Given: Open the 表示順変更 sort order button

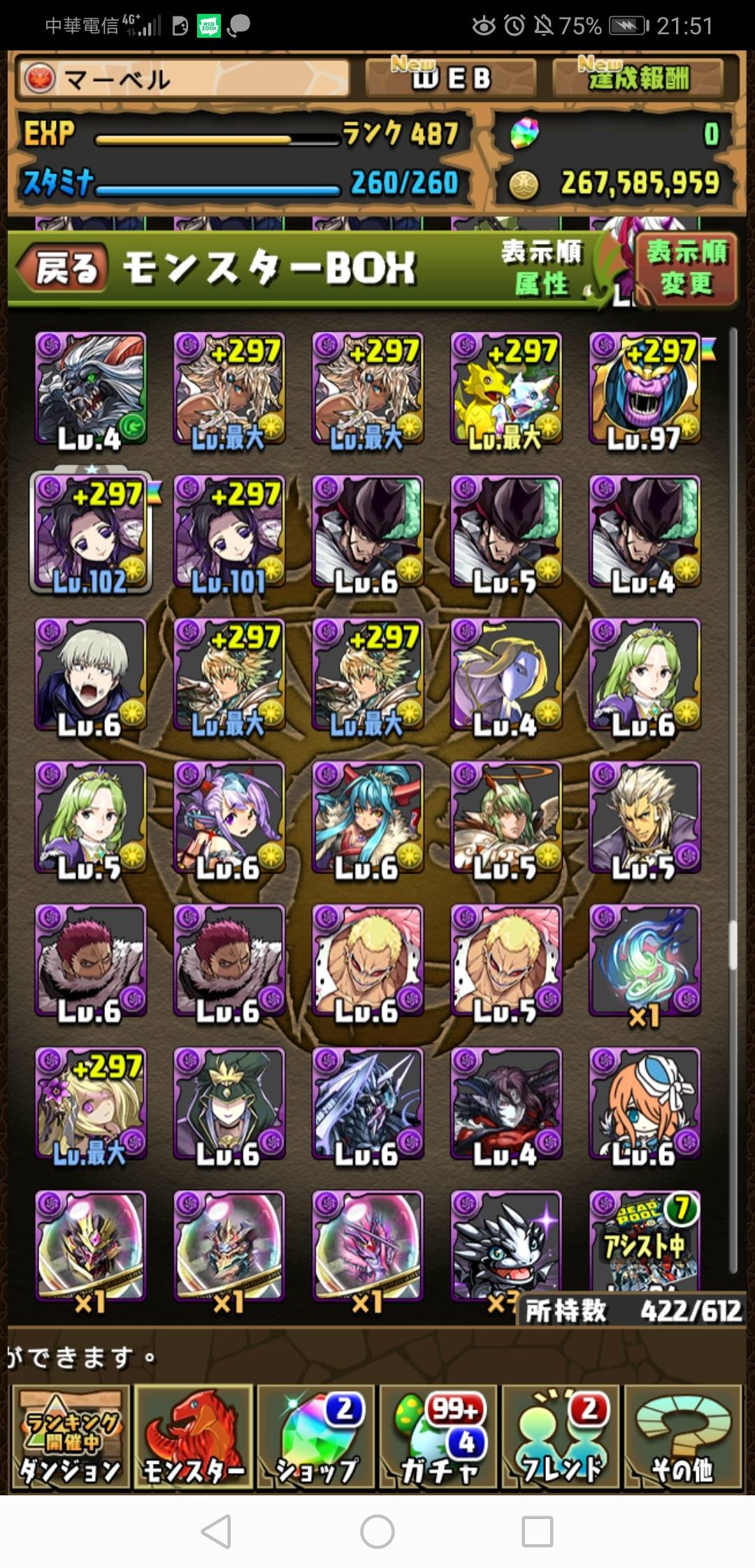Looking at the screenshot, I should [686, 268].
